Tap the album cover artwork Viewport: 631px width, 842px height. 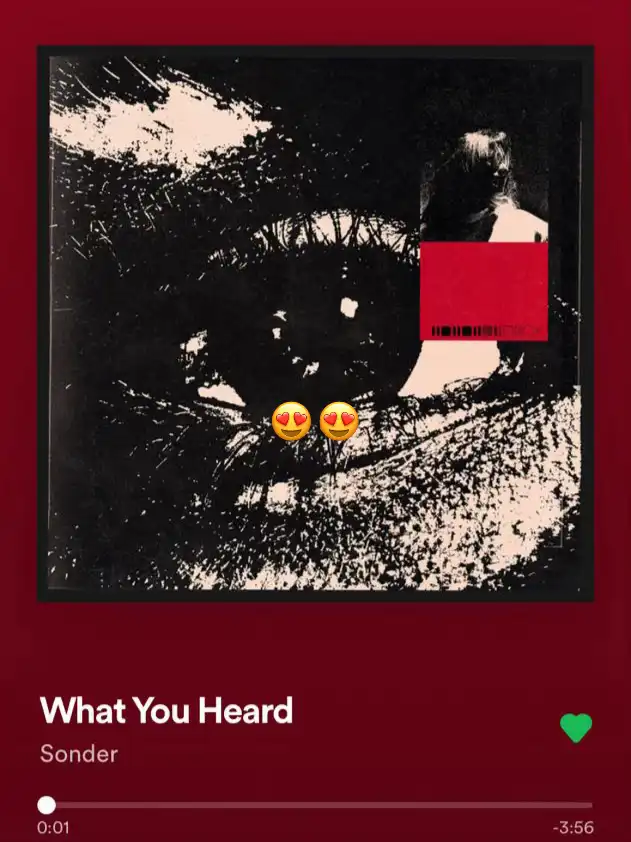(315, 323)
